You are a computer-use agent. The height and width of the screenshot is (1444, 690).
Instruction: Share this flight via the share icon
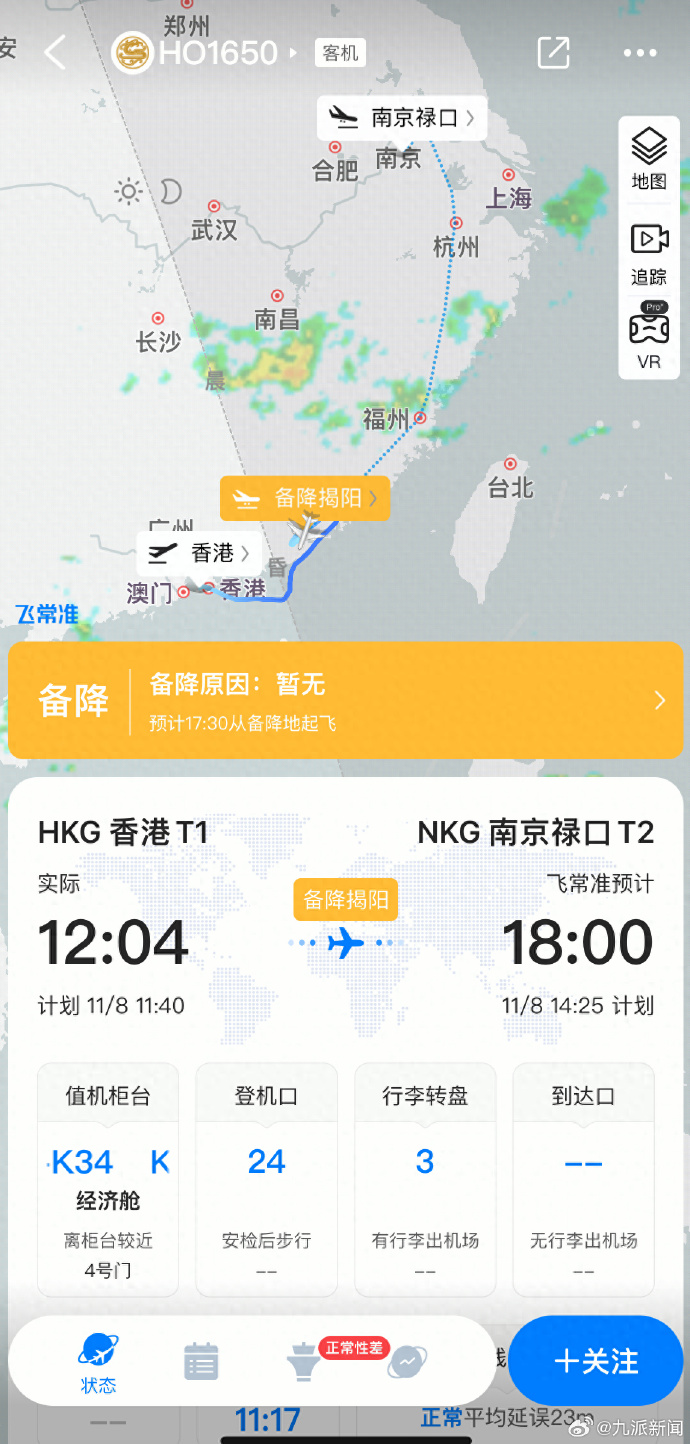[x=553, y=52]
